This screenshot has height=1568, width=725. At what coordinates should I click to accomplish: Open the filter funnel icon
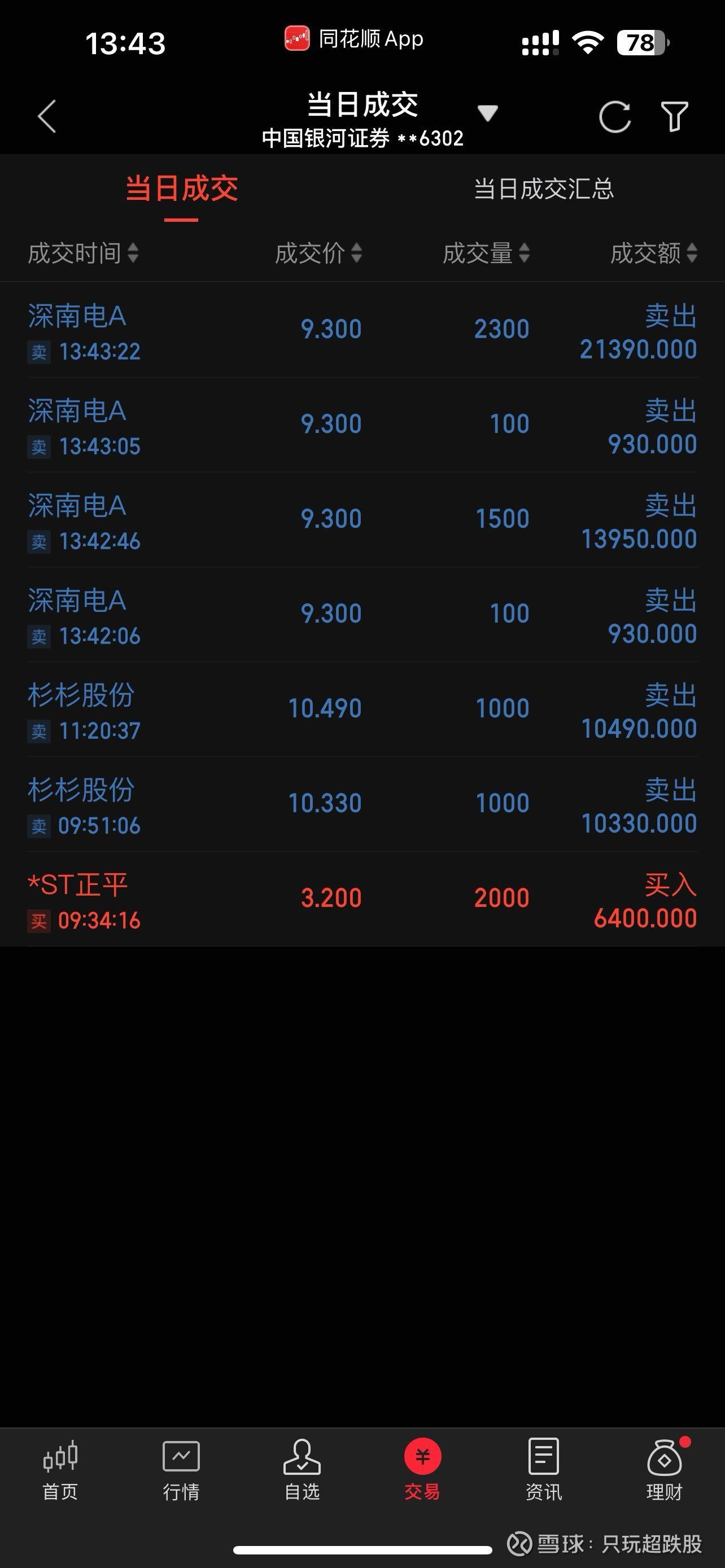pos(675,116)
